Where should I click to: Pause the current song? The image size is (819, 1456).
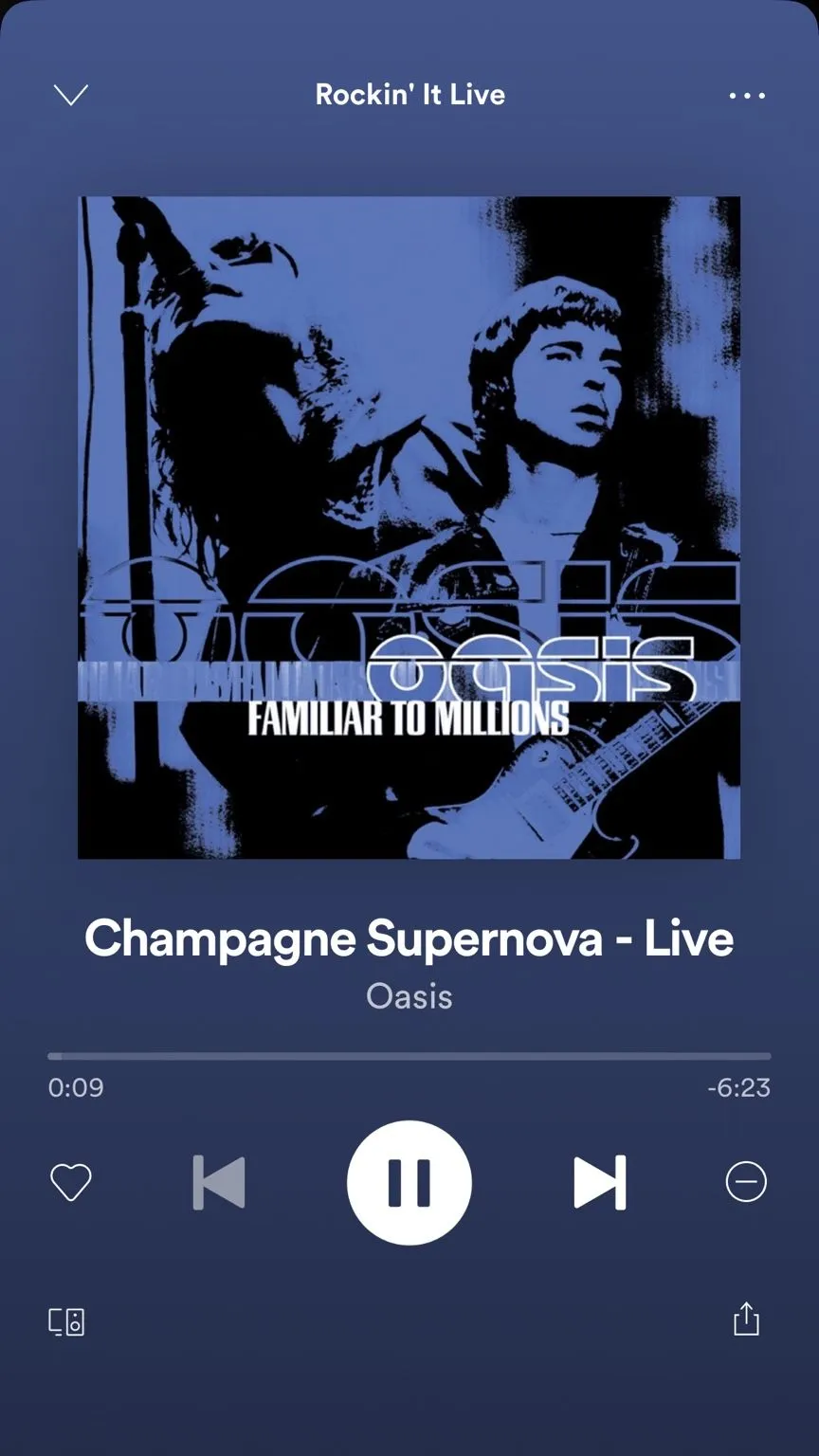pos(409,1182)
